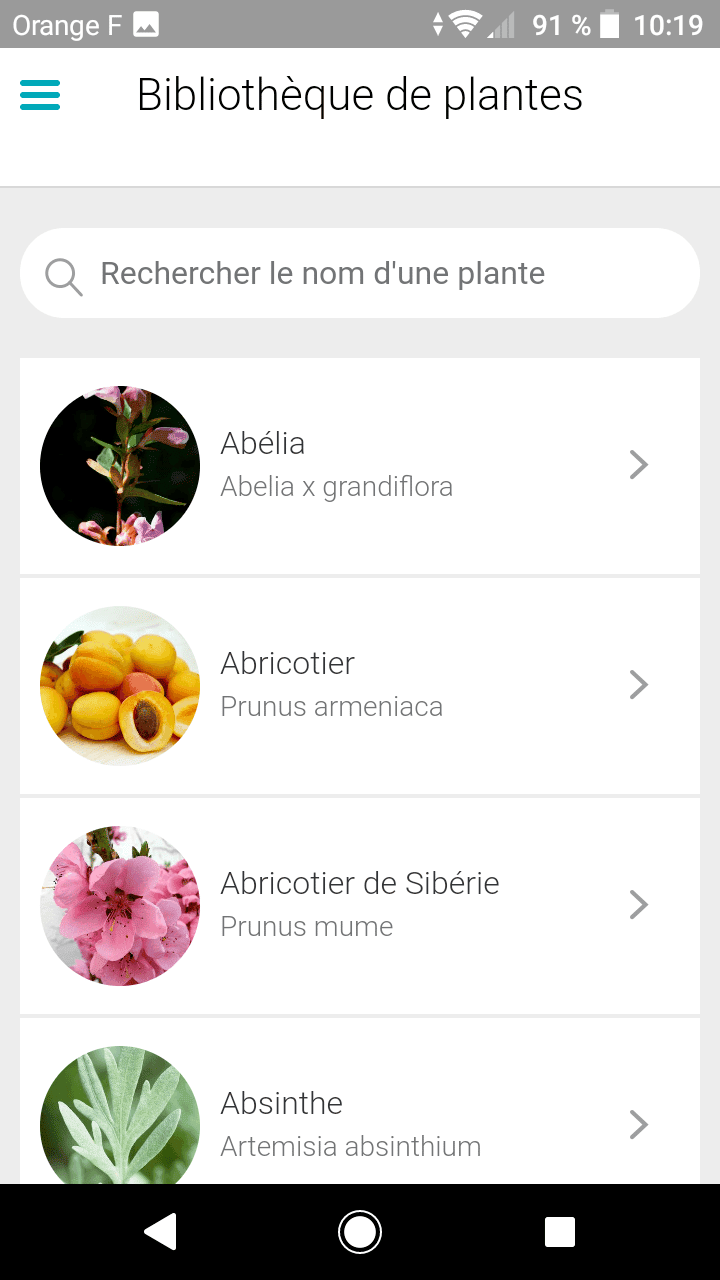This screenshot has width=720, height=1280.
Task: Tap the plant name search field
Action: tap(360, 273)
